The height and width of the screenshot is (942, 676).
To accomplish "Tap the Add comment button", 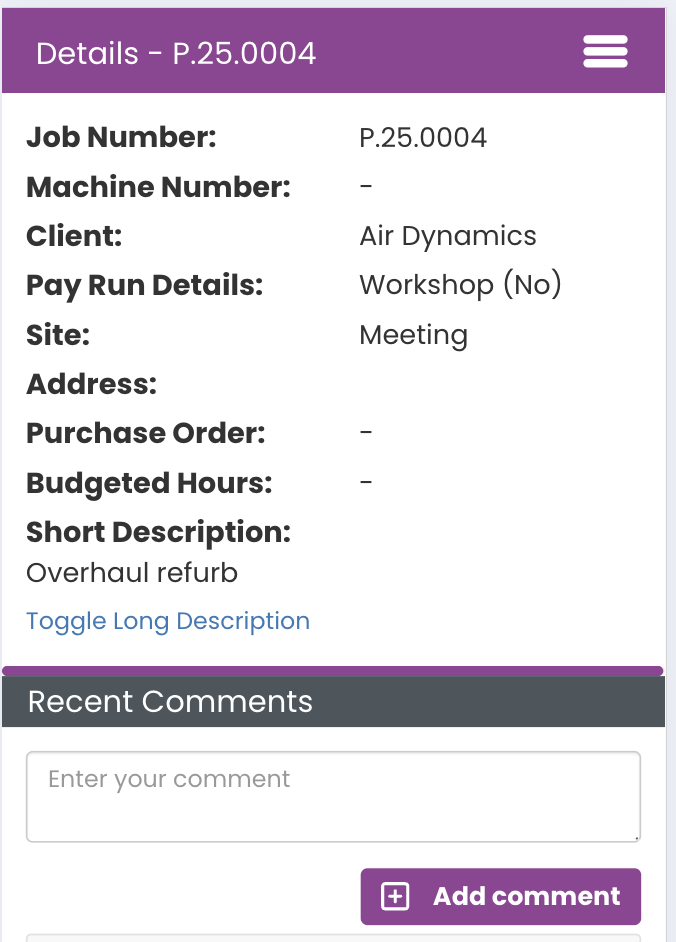I will 500,896.
